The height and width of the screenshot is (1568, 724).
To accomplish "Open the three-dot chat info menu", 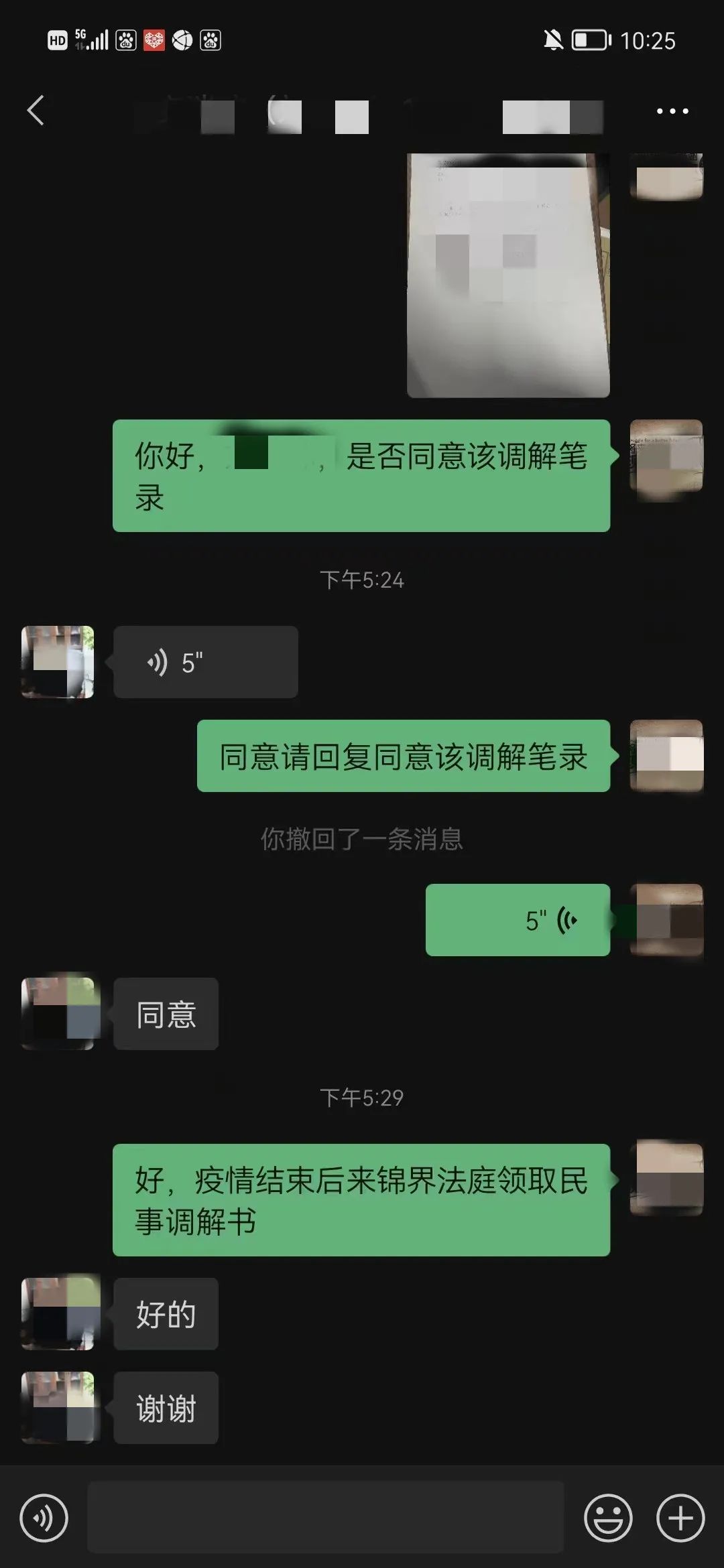I will [x=672, y=111].
